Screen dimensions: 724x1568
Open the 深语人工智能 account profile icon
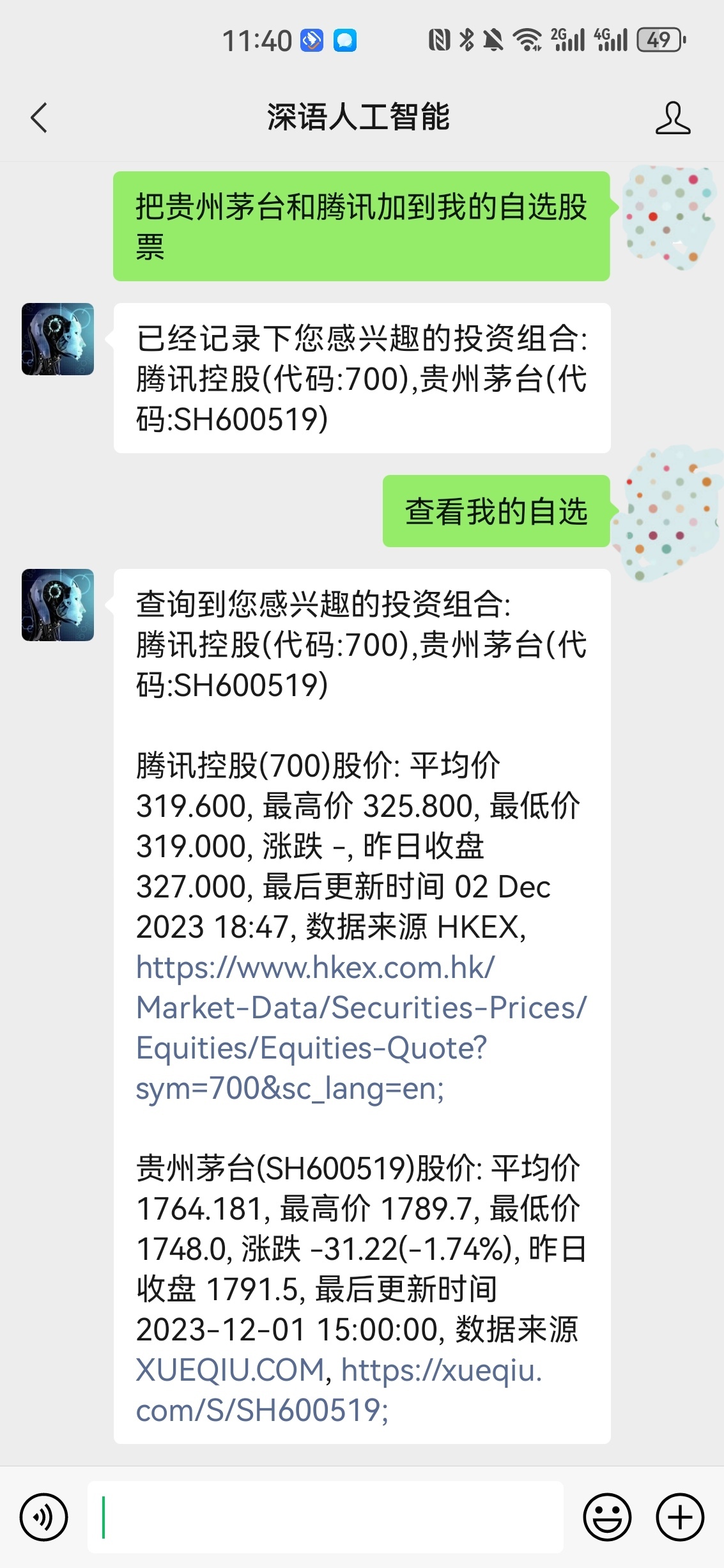click(672, 118)
